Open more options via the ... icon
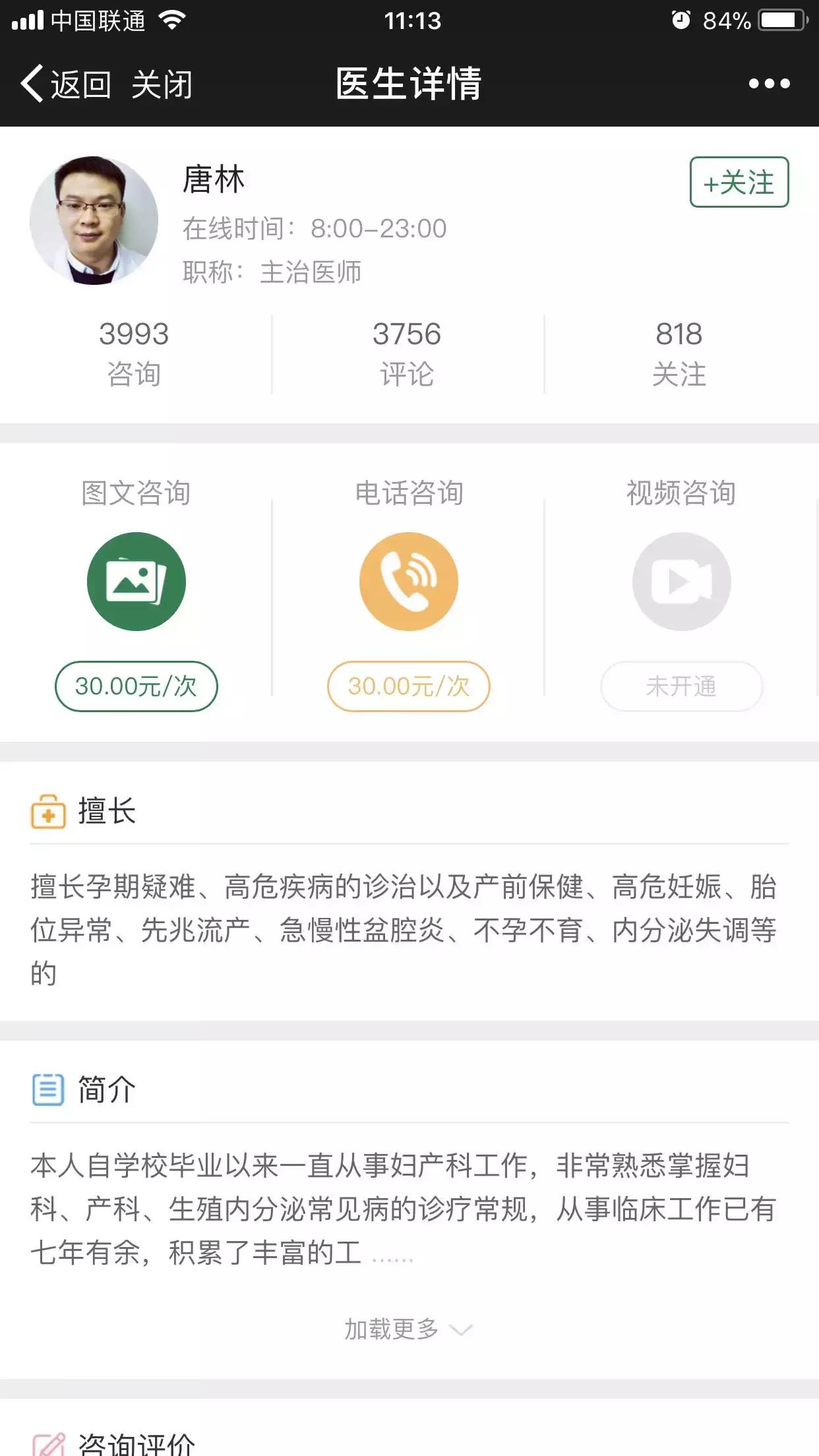 click(767, 83)
